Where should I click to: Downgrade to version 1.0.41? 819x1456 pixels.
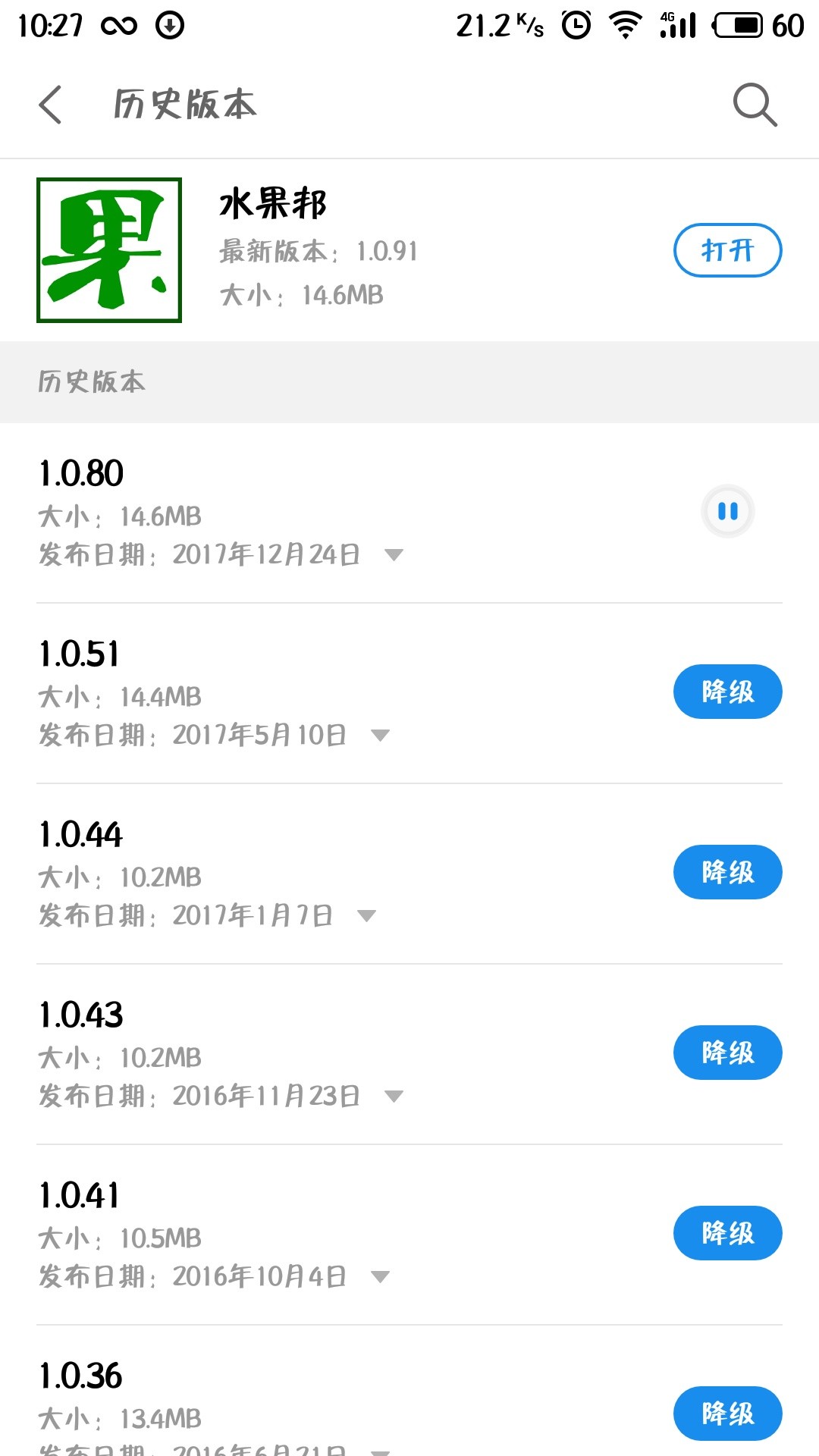[x=727, y=1233]
